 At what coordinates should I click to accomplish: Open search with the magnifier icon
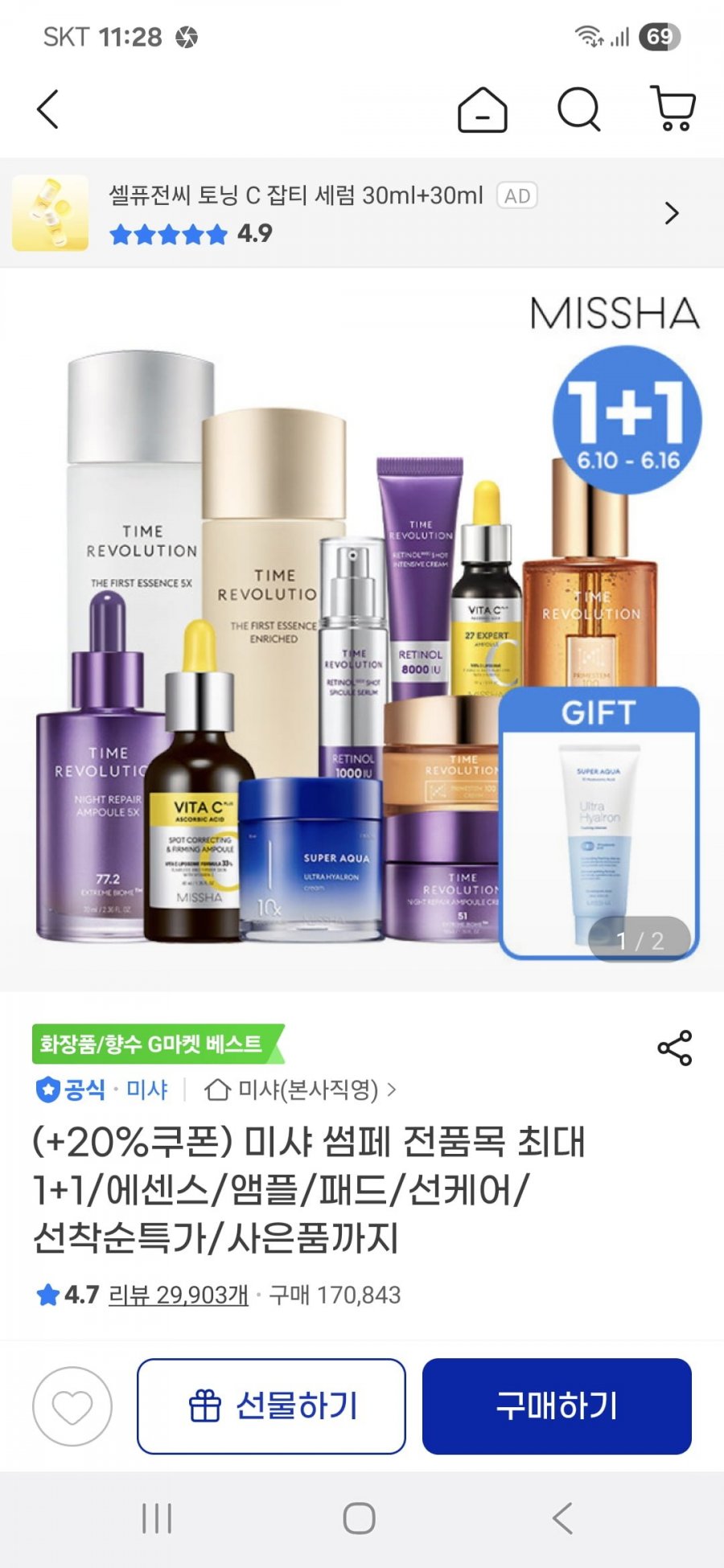pos(578,109)
